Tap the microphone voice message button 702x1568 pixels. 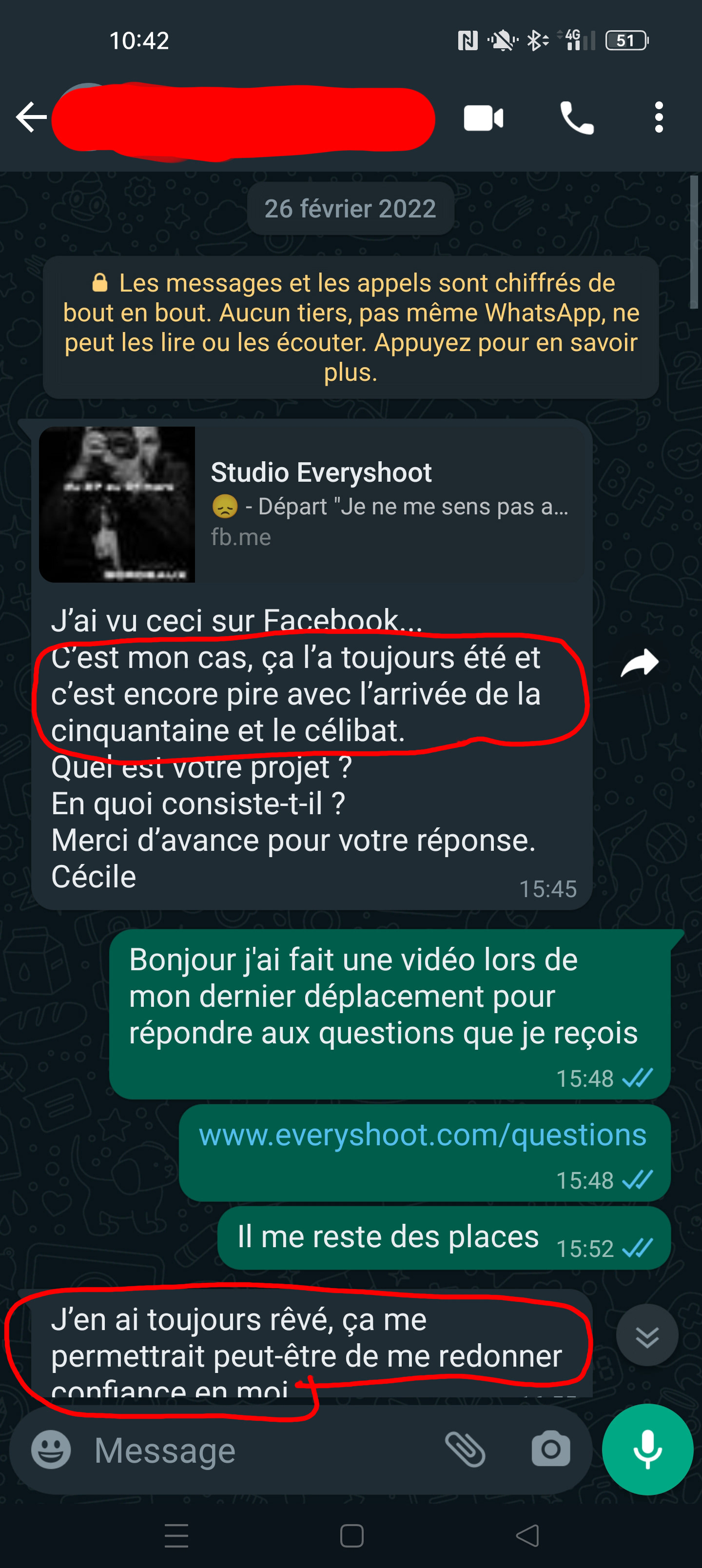[647, 1449]
